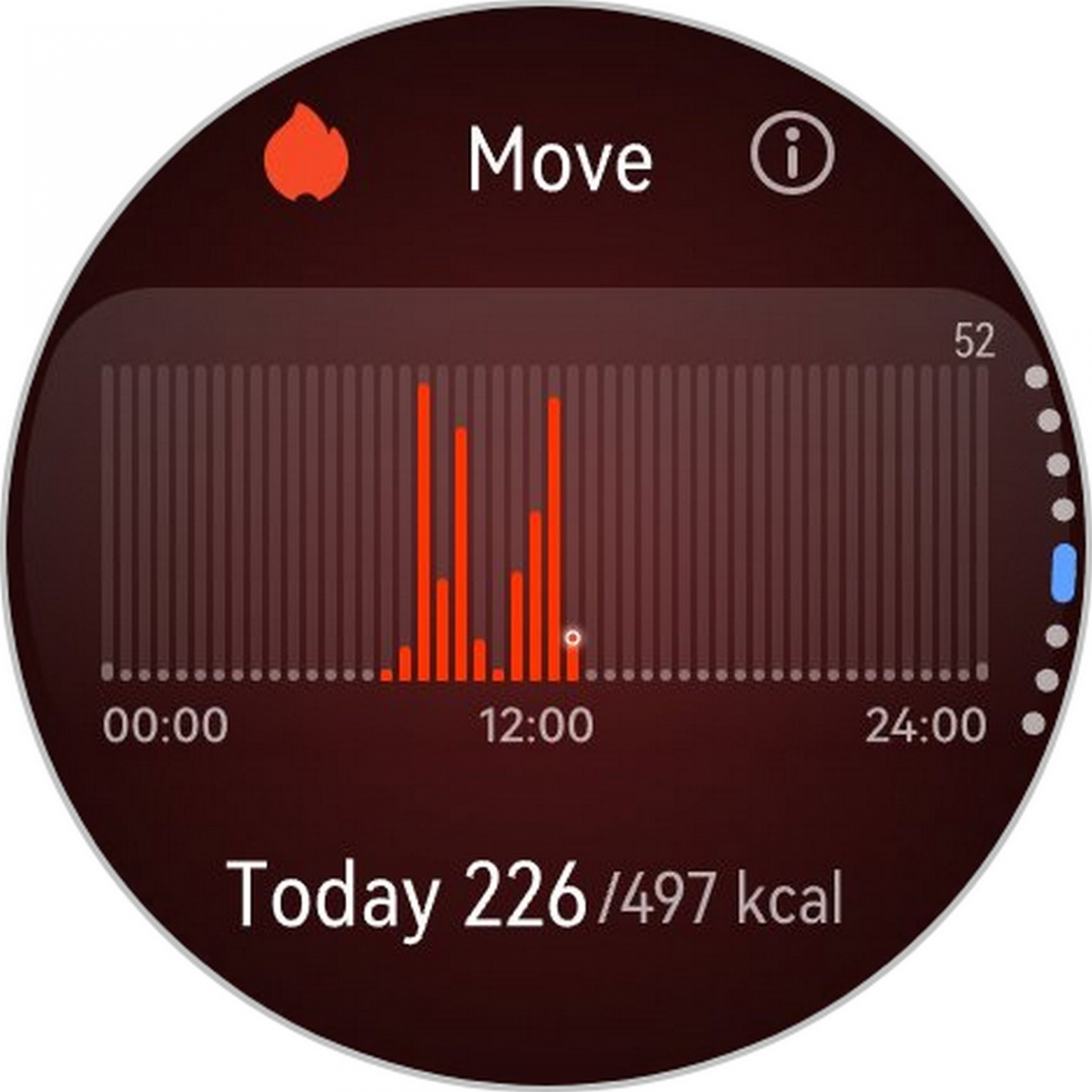
Task: Open the Move info icon
Action: point(792,154)
